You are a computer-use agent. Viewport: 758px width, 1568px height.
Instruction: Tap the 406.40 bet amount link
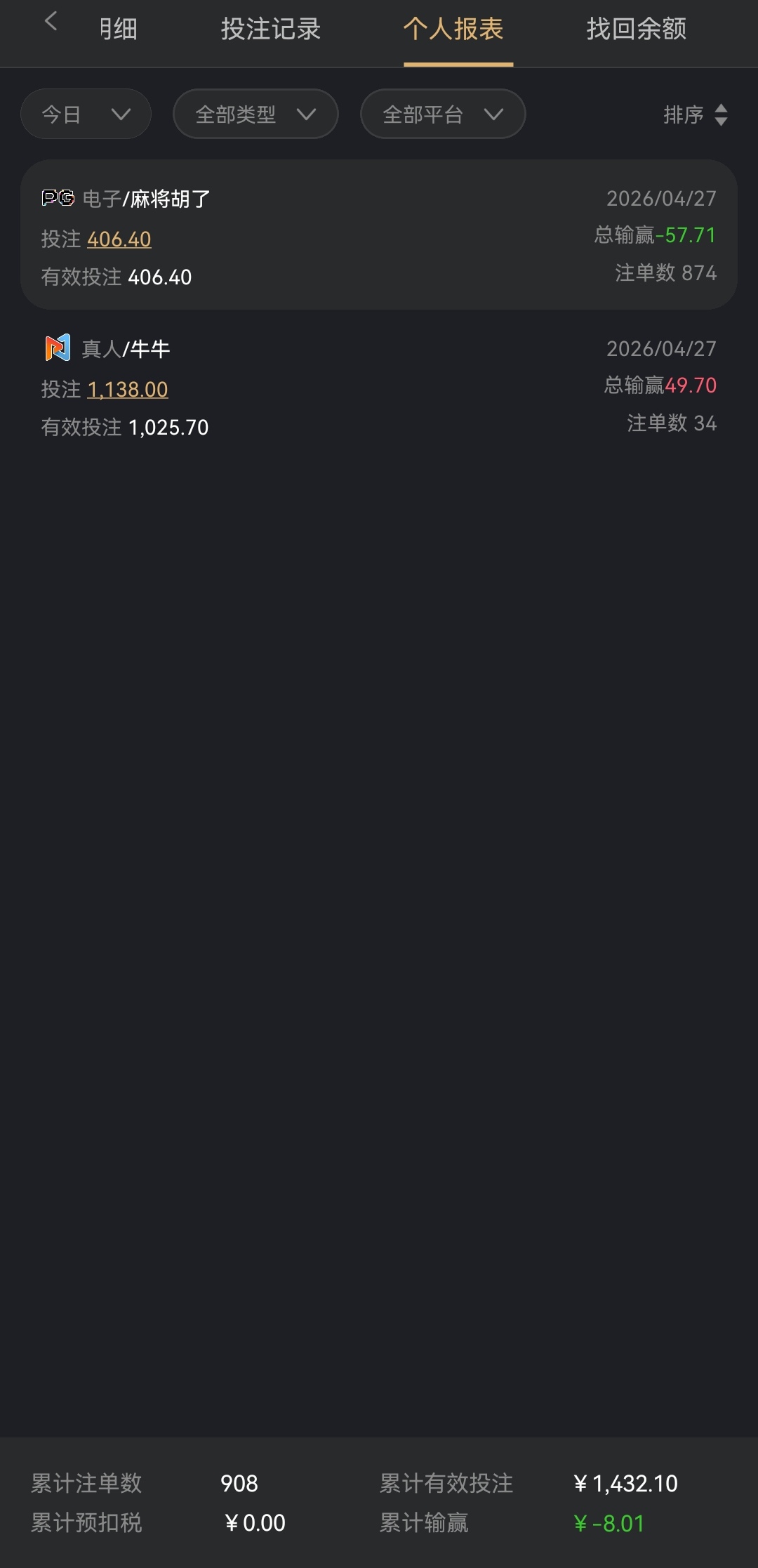[119, 239]
